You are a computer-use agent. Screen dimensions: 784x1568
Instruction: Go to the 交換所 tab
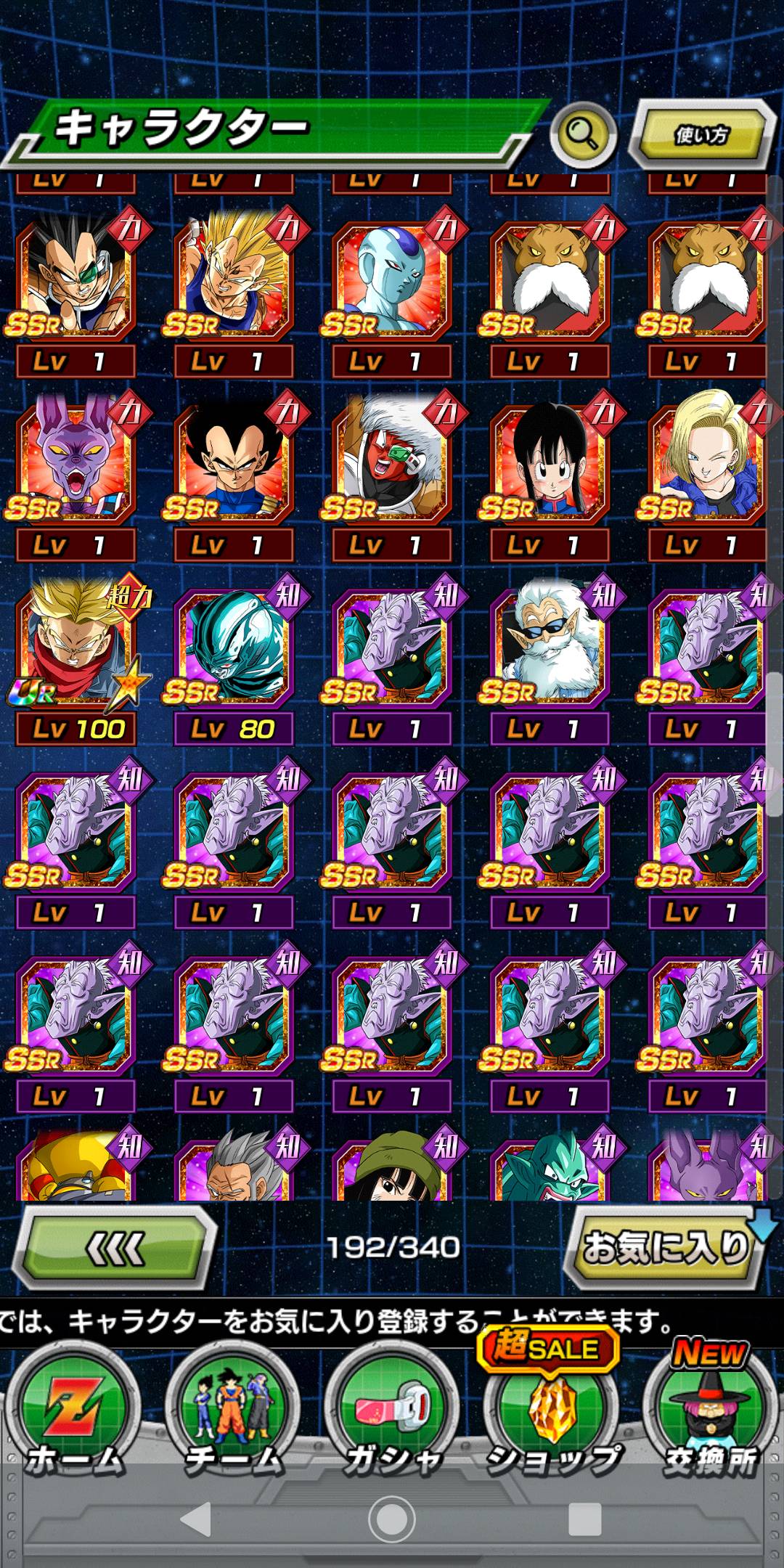(710, 1414)
